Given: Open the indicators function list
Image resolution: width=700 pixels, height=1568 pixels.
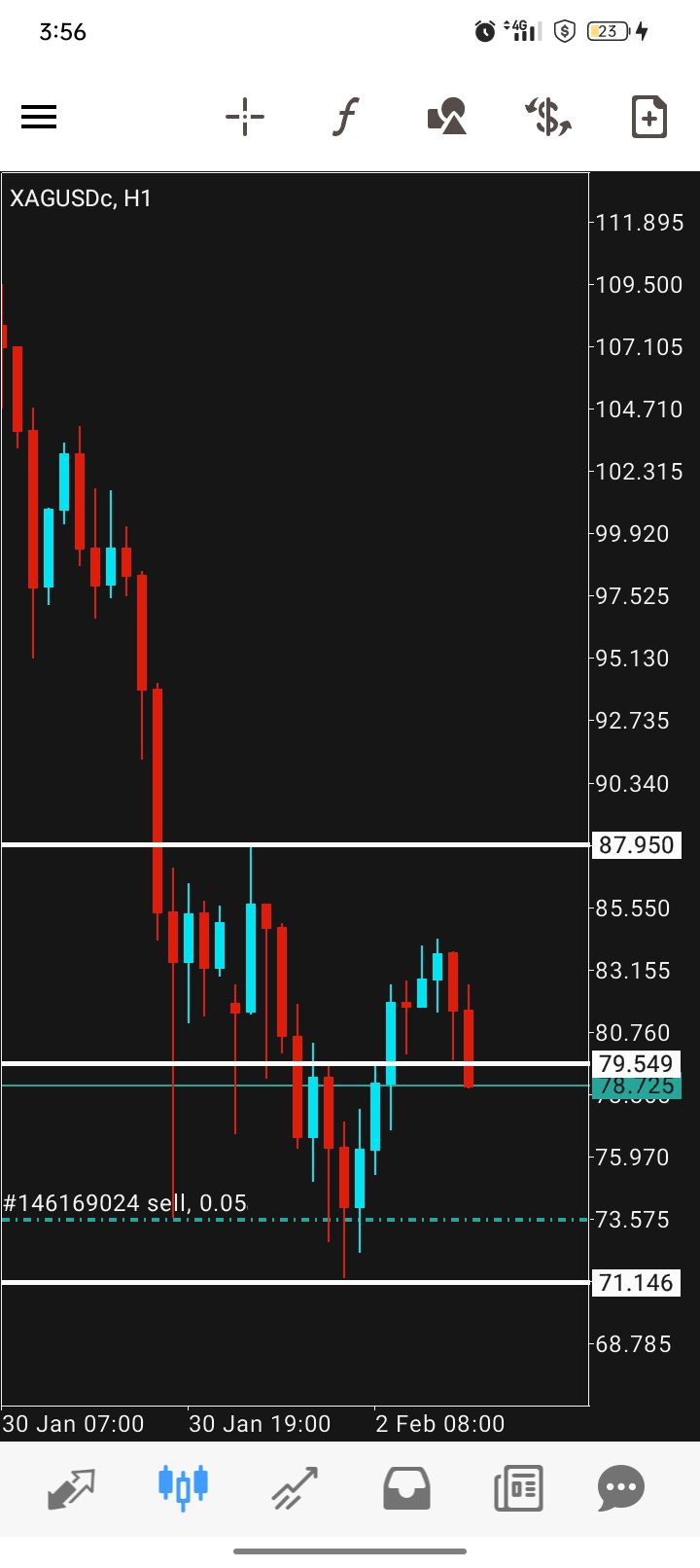Looking at the screenshot, I should (345, 118).
